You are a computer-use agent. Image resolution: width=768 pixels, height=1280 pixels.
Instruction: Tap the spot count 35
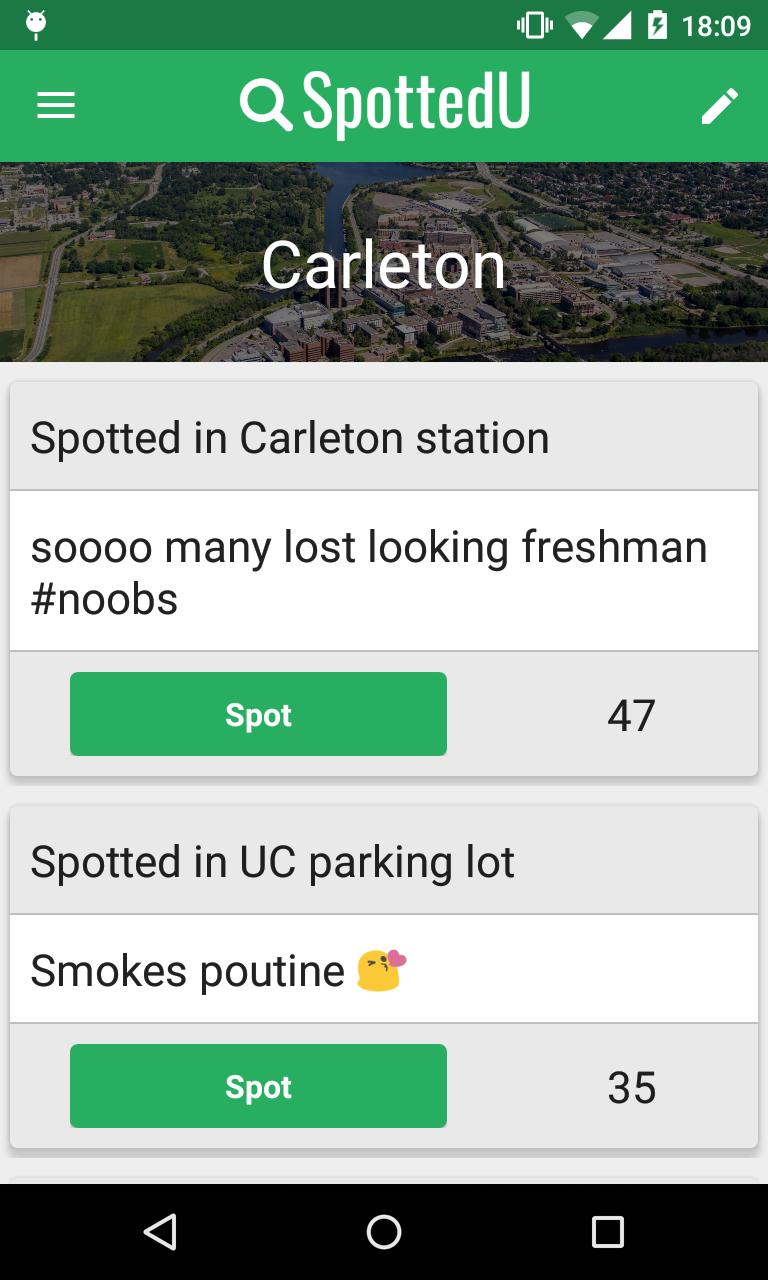tap(630, 1086)
